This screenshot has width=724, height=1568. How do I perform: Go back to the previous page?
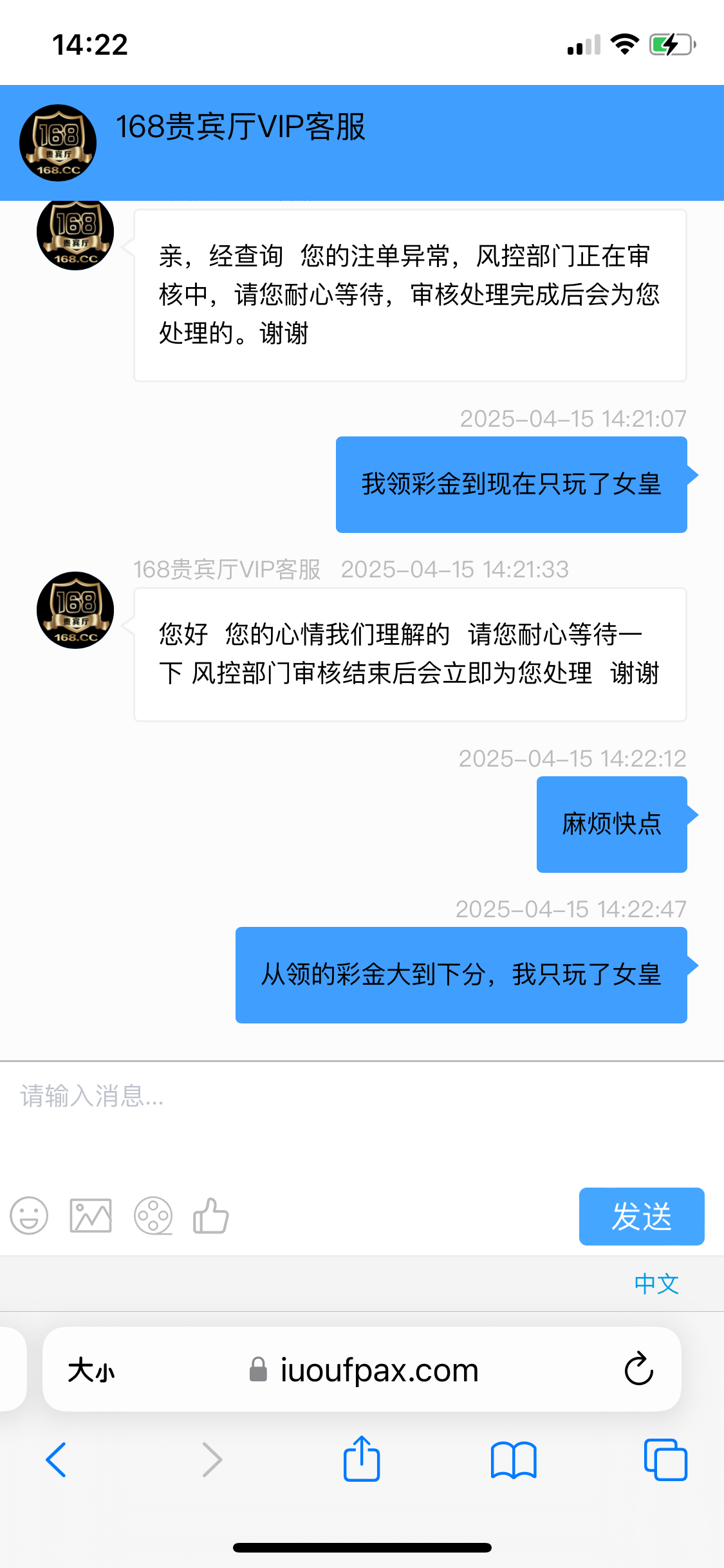coord(56,1459)
